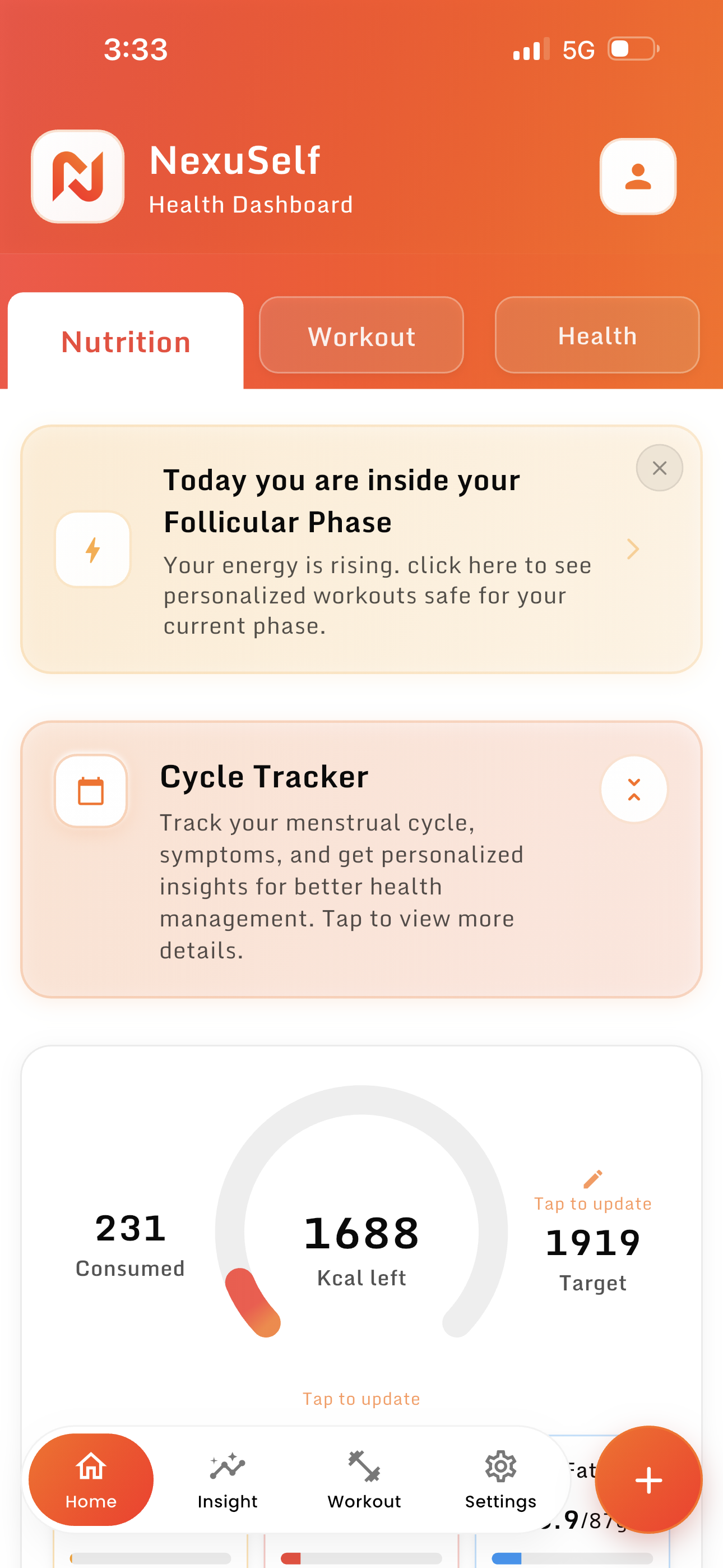The height and width of the screenshot is (1568, 723).
Task: Click Tap to update below the calorie gauge
Action: pyautogui.click(x=361, y=1398)
